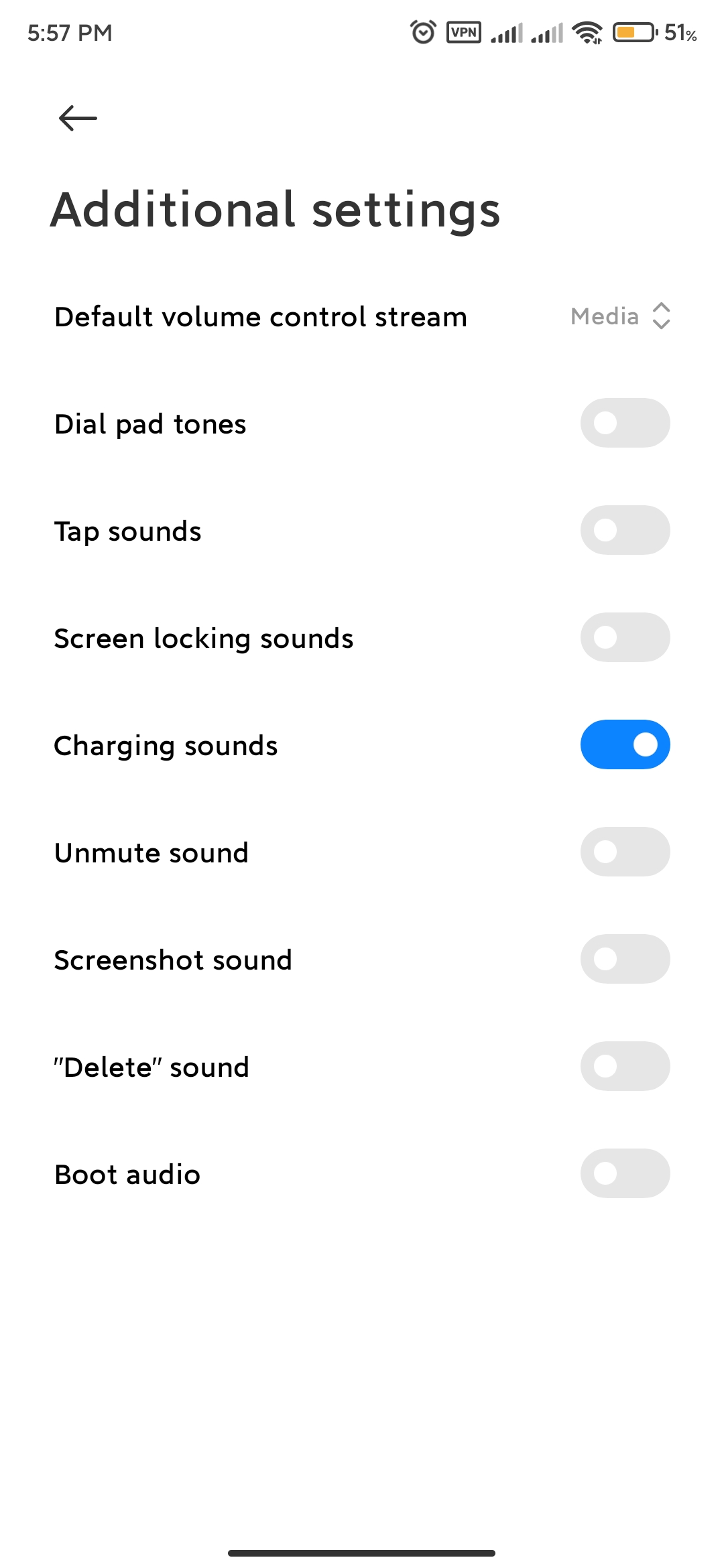Disable Charging sounds
The height and width of the screenshot is (1568, 724).
625,744
